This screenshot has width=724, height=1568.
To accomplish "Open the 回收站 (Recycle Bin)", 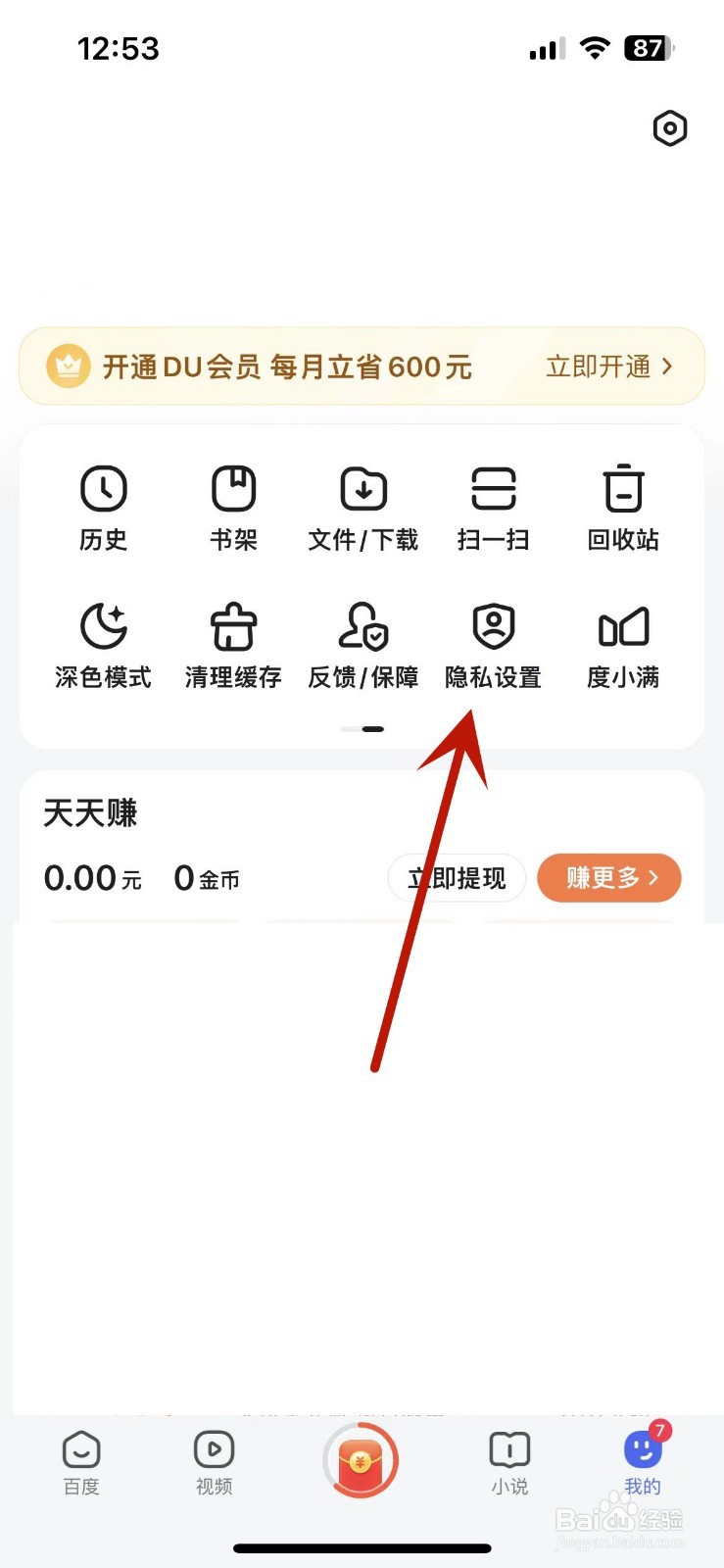I will click(622, 508).
